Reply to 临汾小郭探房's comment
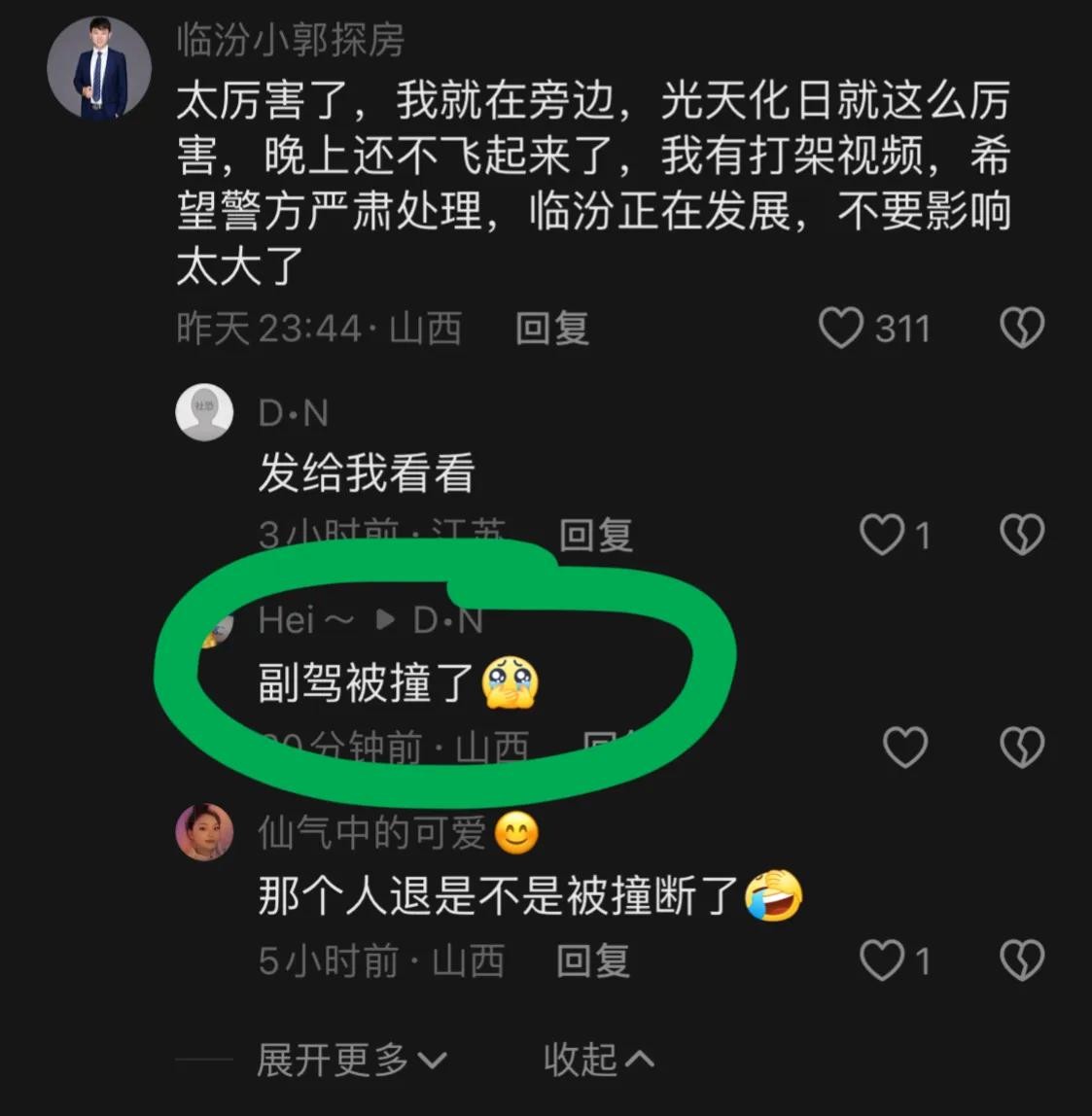Viewport: 1092px width, 1116px height. pyautogui.click(x=551, y=329)
